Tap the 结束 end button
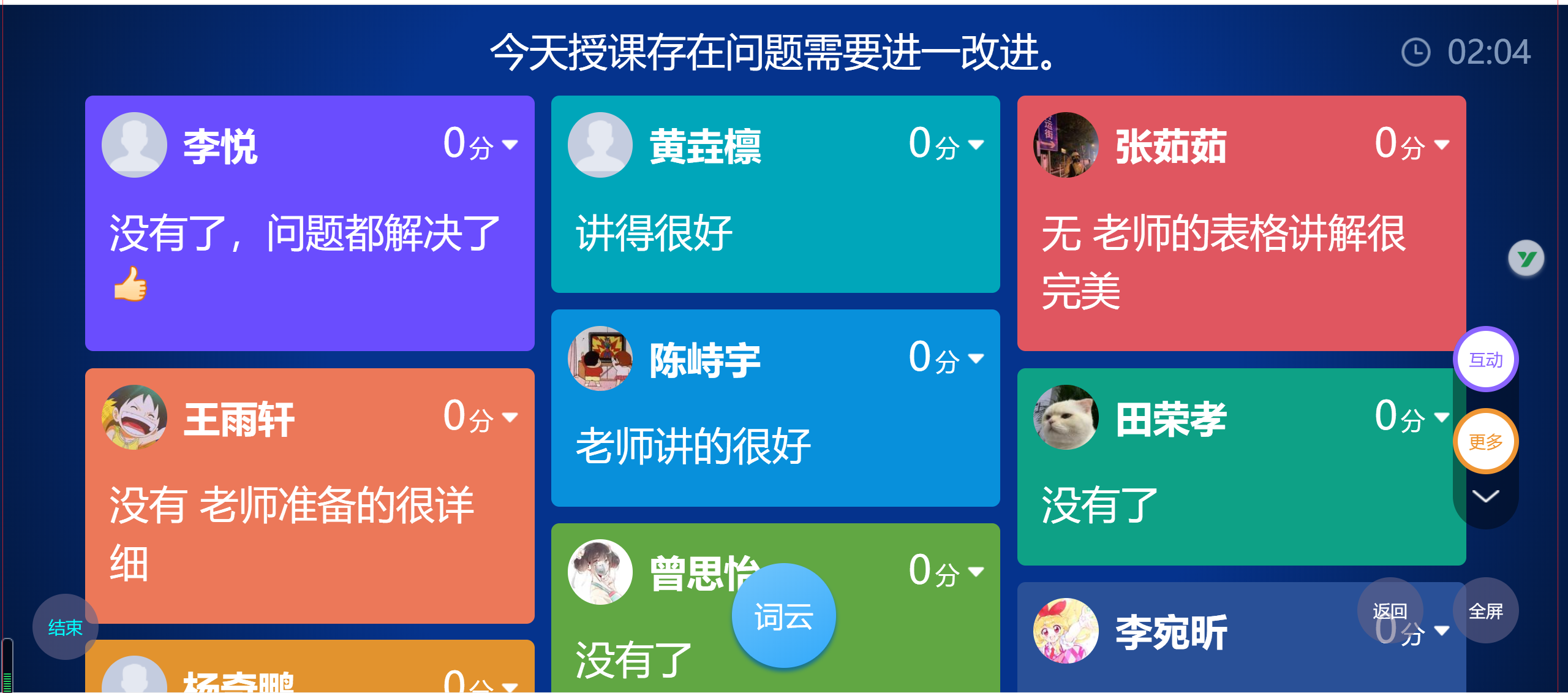The height and width of the screenshot is (693, 1568). click(x=65, y=627)
